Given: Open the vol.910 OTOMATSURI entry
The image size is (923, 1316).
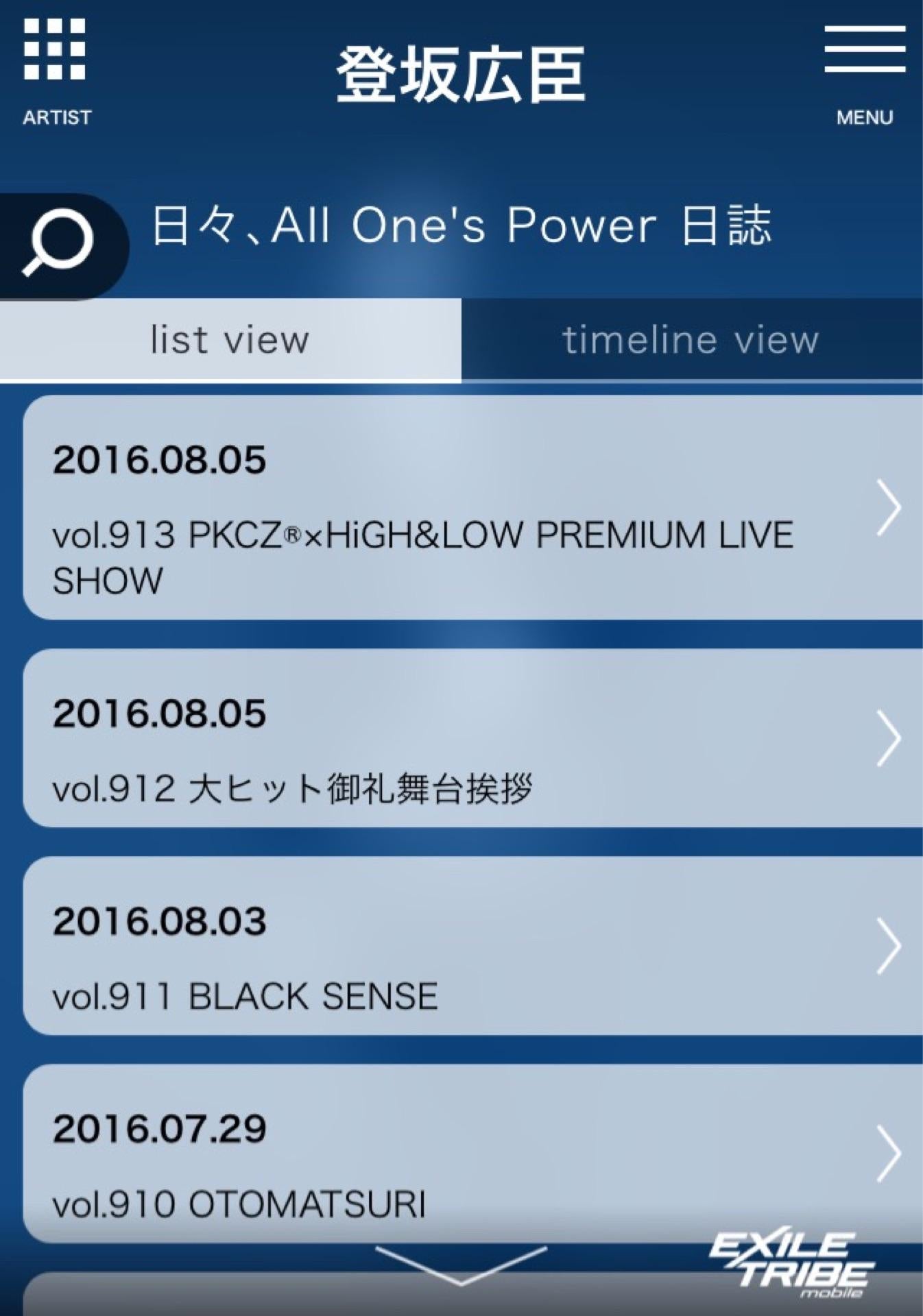Looking at the screenshot, I should [x=472, y=1153].
